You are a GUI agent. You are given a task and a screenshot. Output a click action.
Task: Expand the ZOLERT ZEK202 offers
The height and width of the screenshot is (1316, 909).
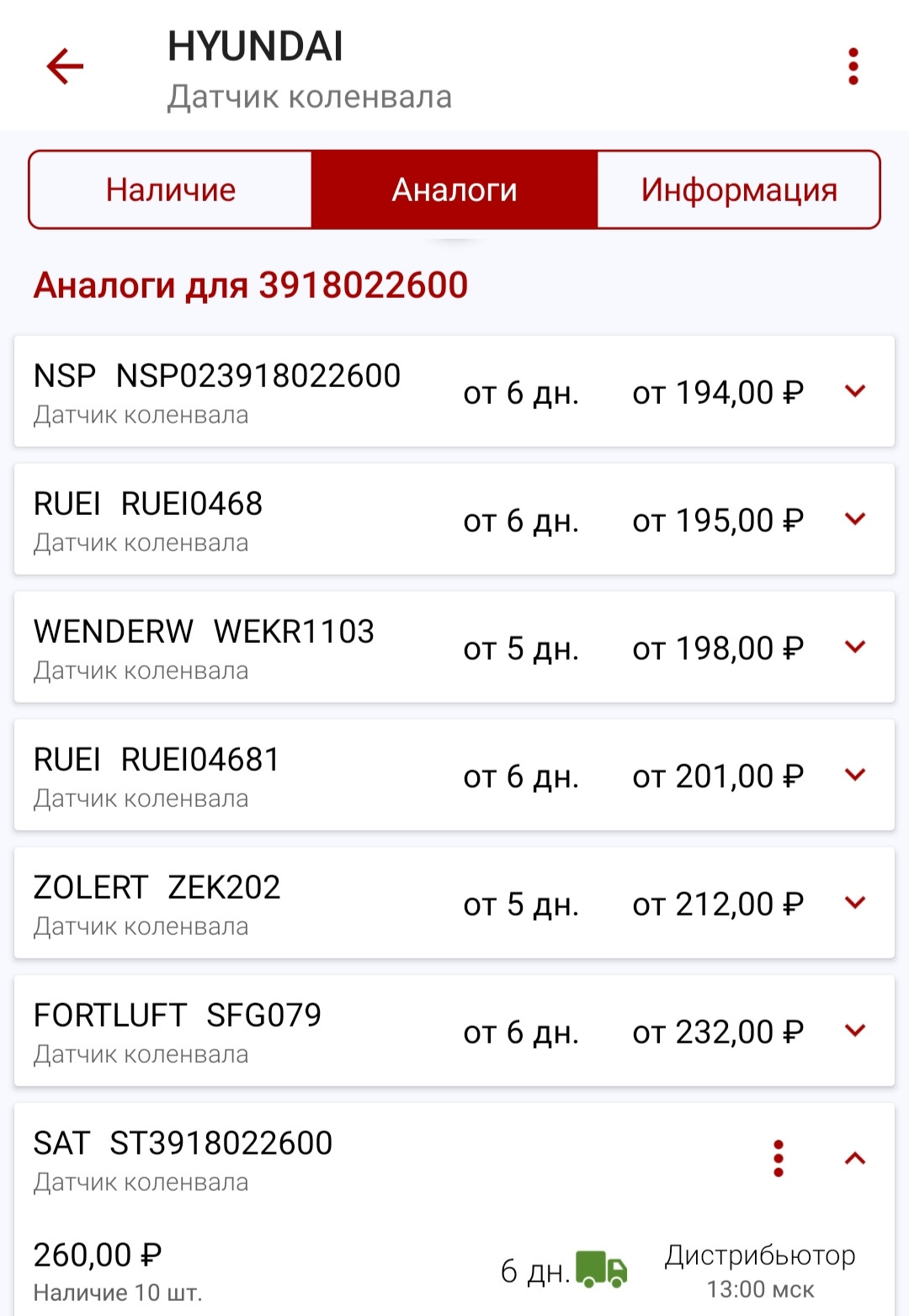pos(855,903)
